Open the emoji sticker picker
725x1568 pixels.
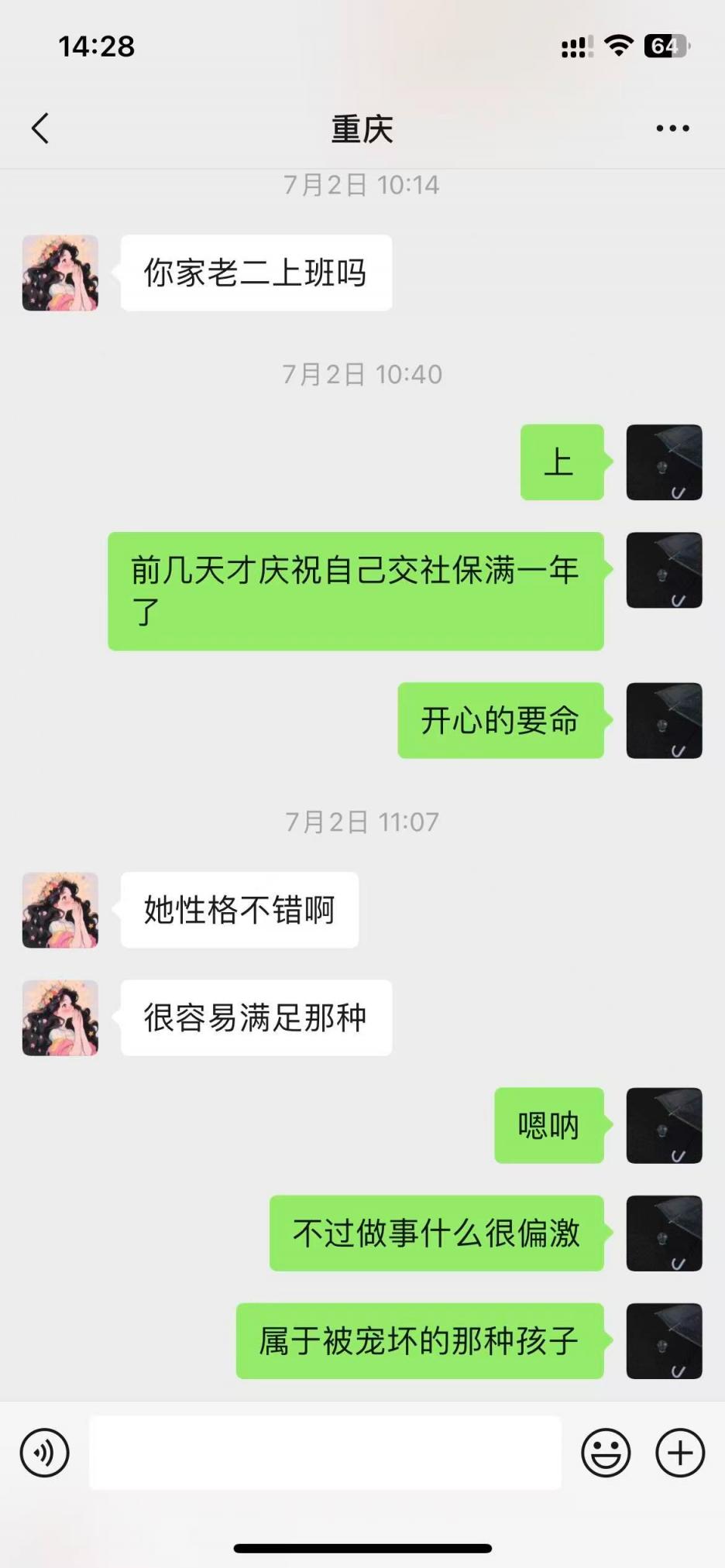coord(606,1453)
